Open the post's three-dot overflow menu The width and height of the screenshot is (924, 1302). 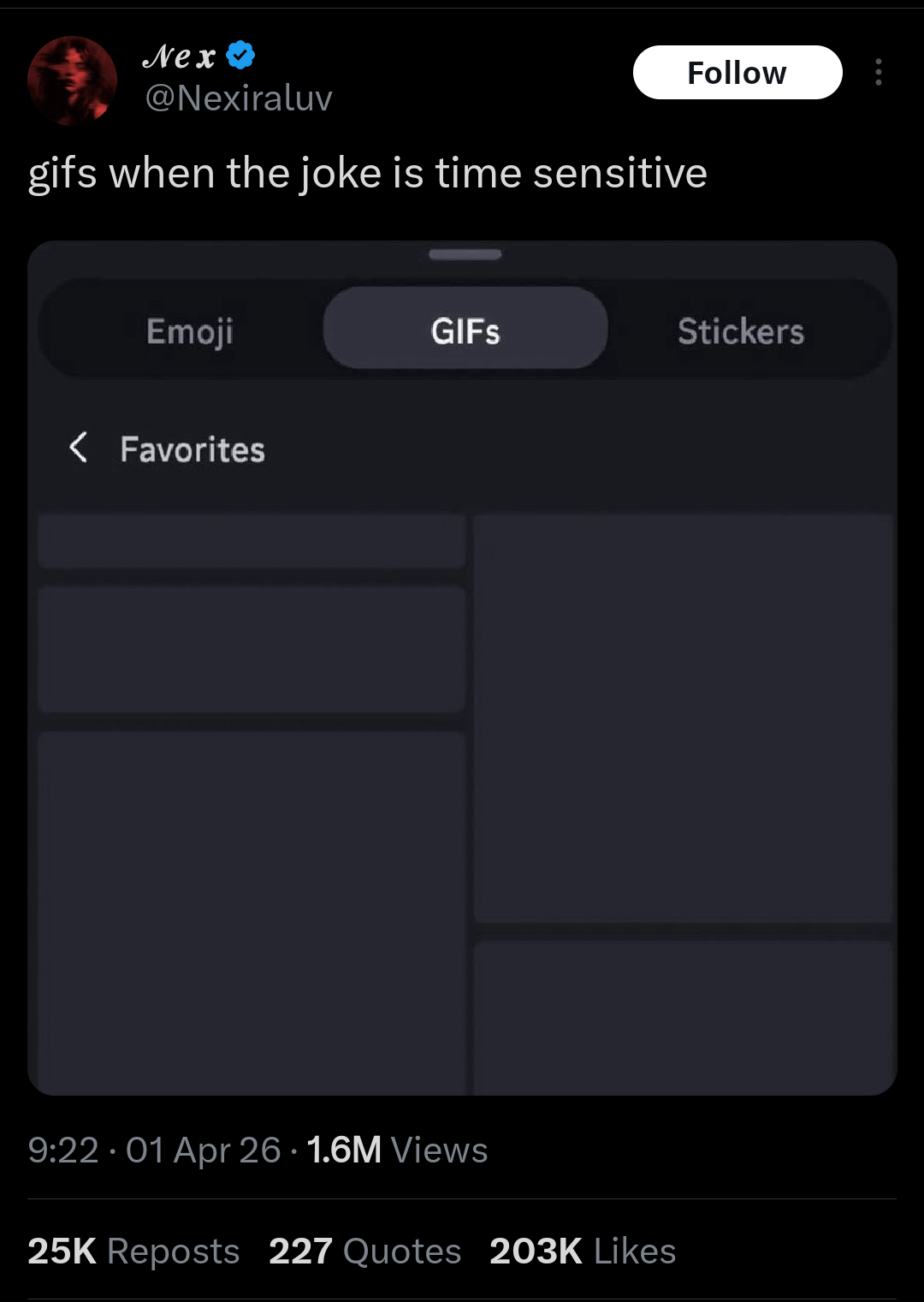coord(878,73)
